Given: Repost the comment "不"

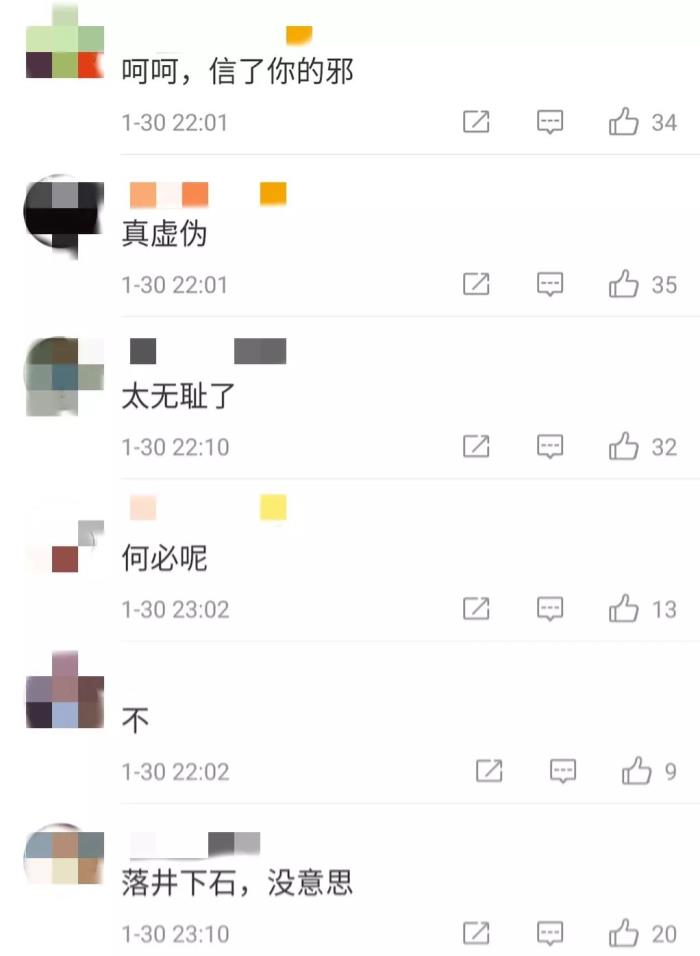Looking at the screenshot, I should click(x=489, y=771).
